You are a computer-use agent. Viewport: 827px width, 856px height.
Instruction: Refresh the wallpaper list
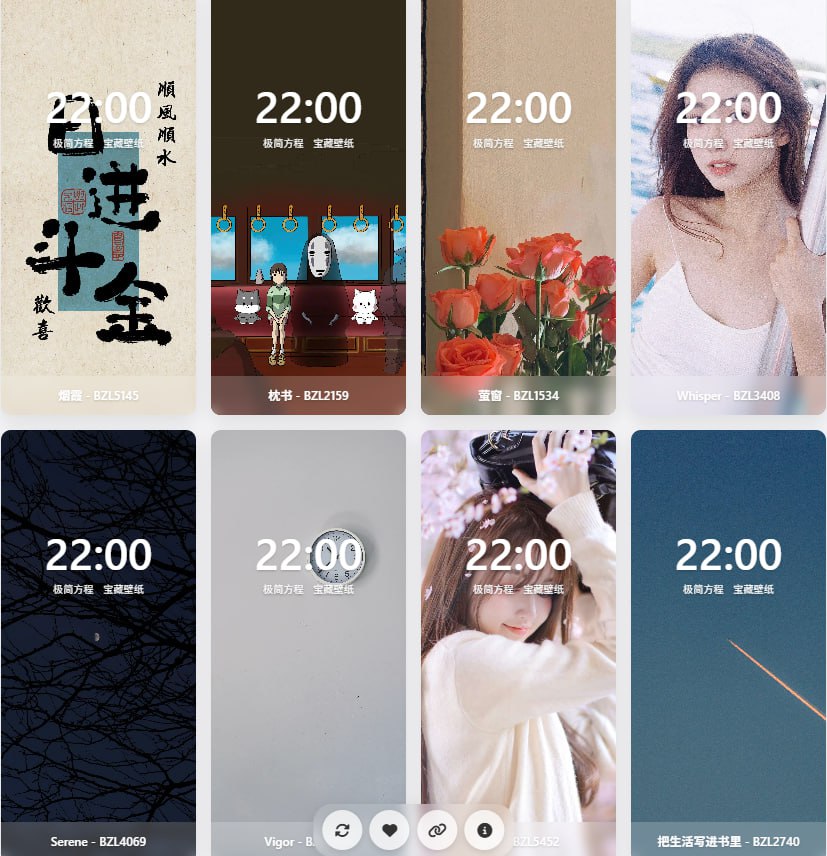pyautogui.click(x=342, y=830)
